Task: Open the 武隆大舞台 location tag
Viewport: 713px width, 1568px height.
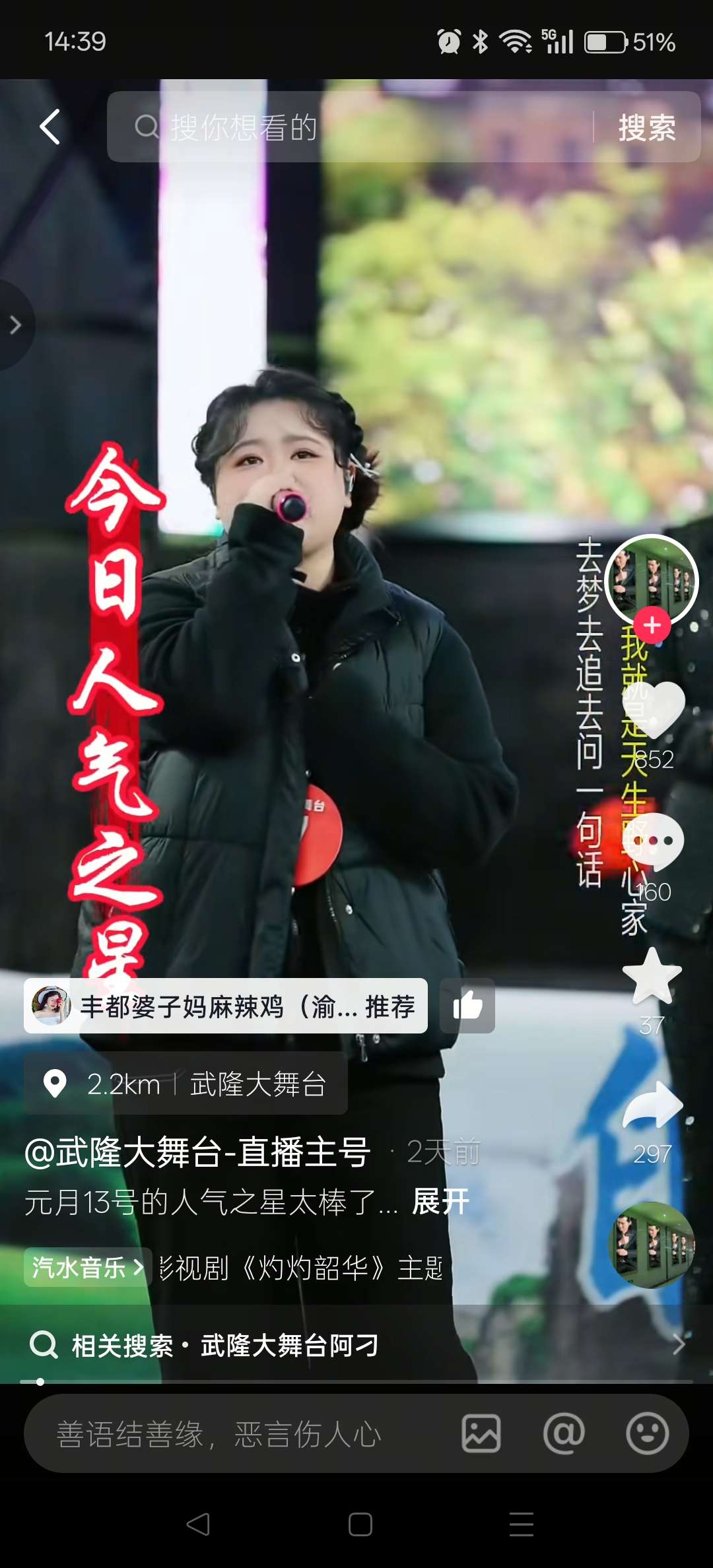Action: (x=186, y=1084)
